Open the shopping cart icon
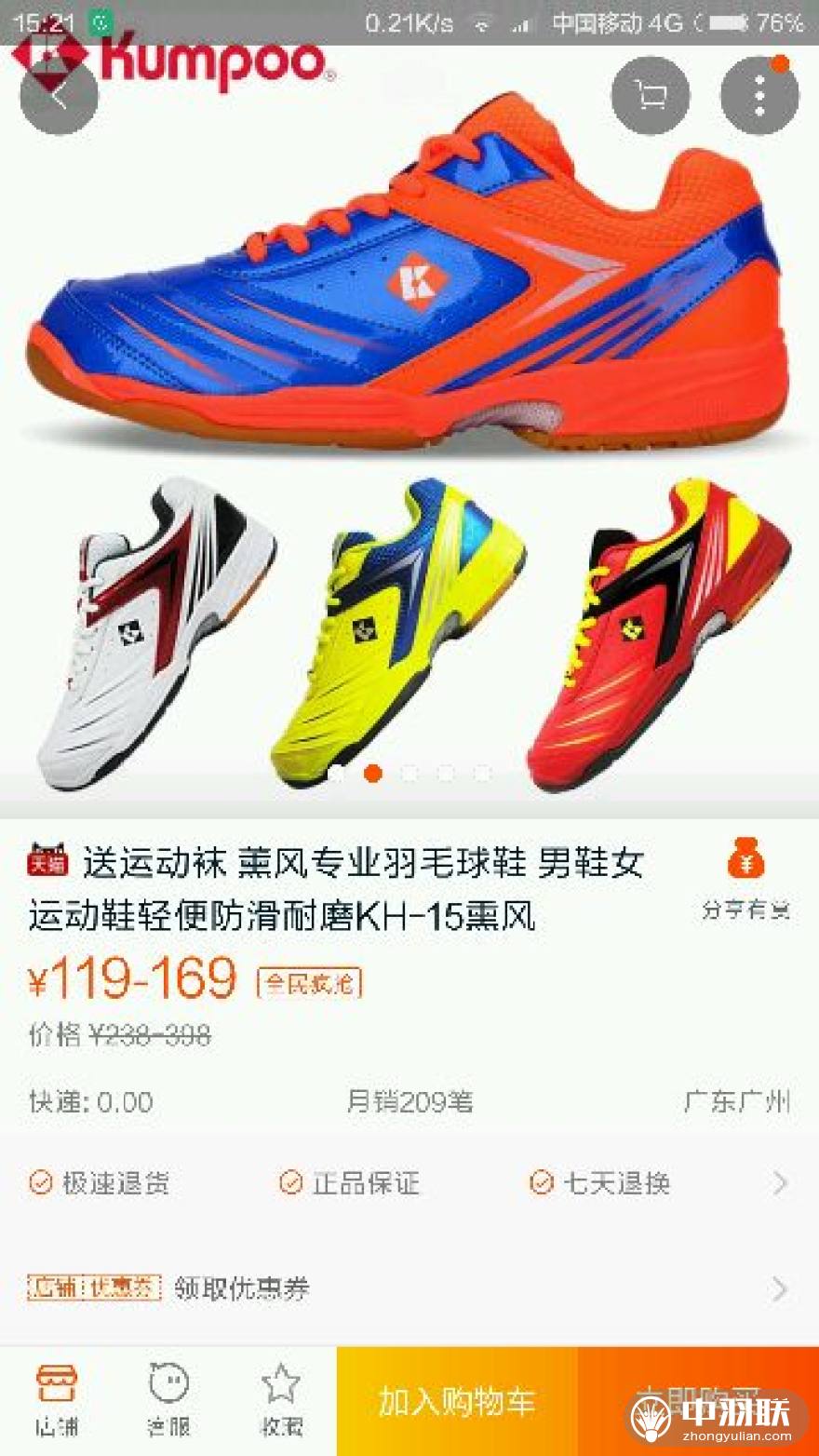Screen dimensions: 819x1456 (651, 95)
